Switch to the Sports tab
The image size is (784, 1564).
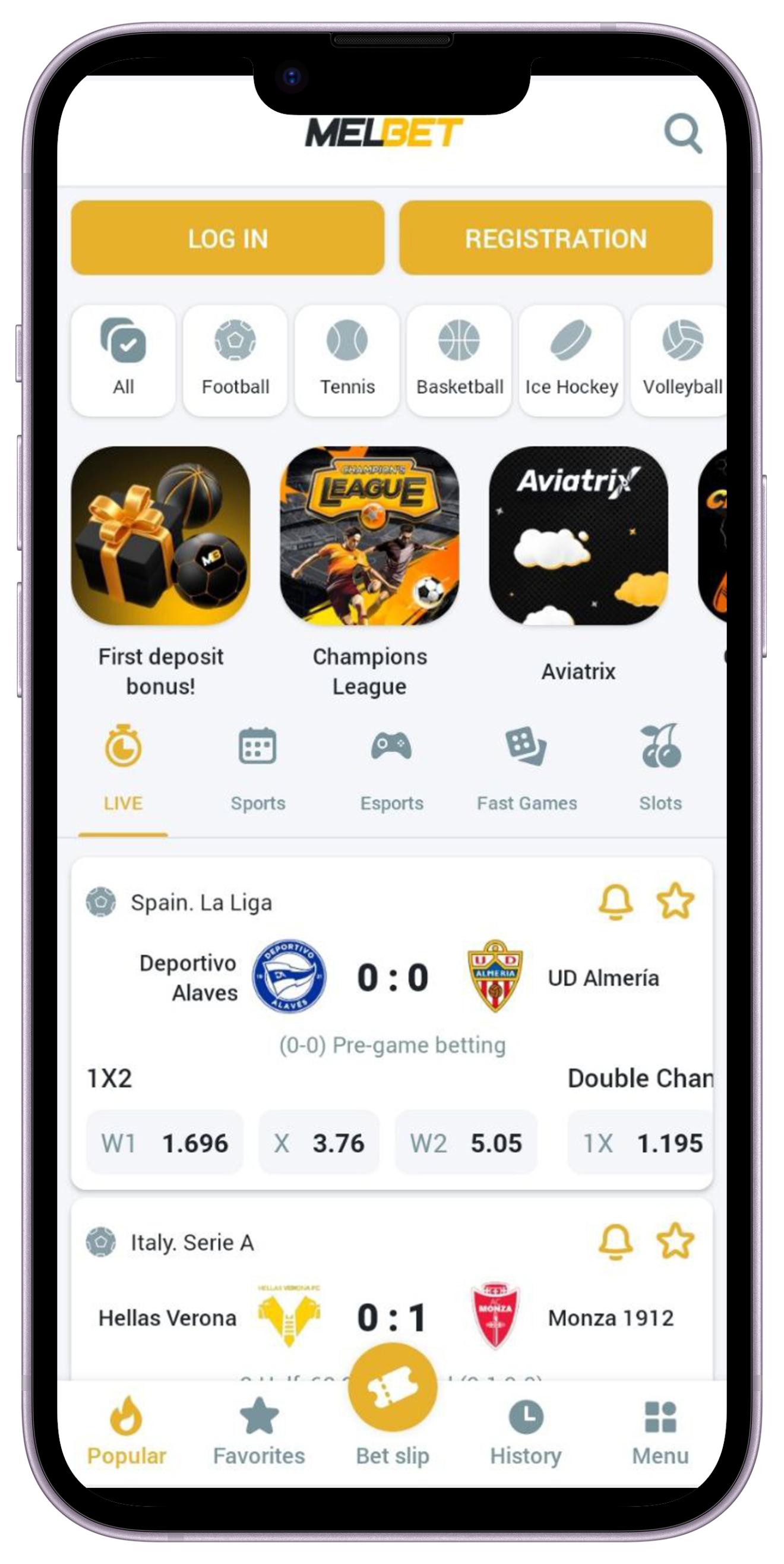(257, 767)
